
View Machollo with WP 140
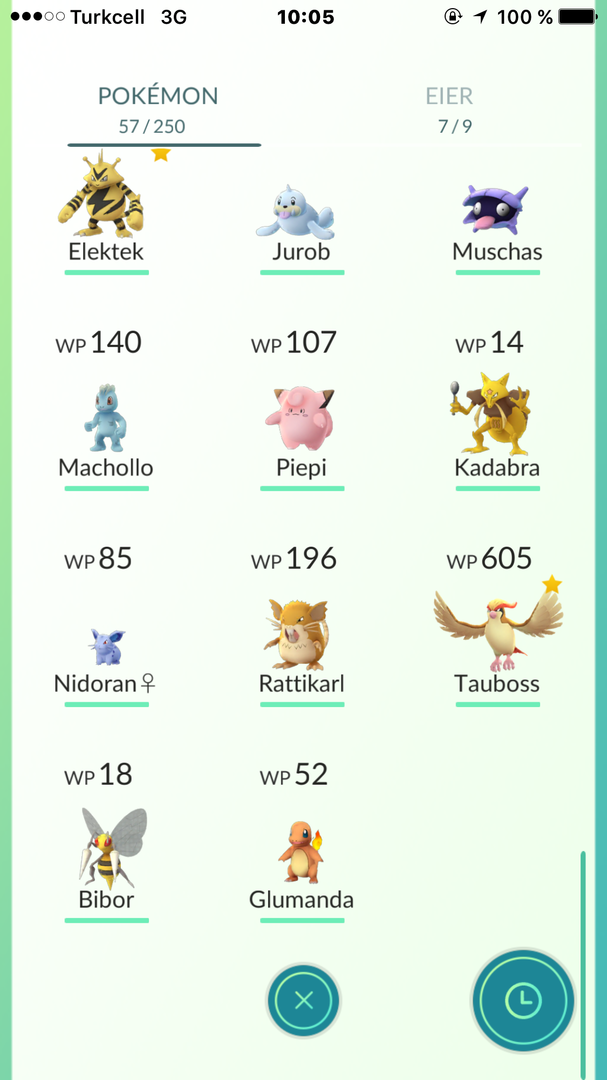pyautogui.click(x=106, y=420)
